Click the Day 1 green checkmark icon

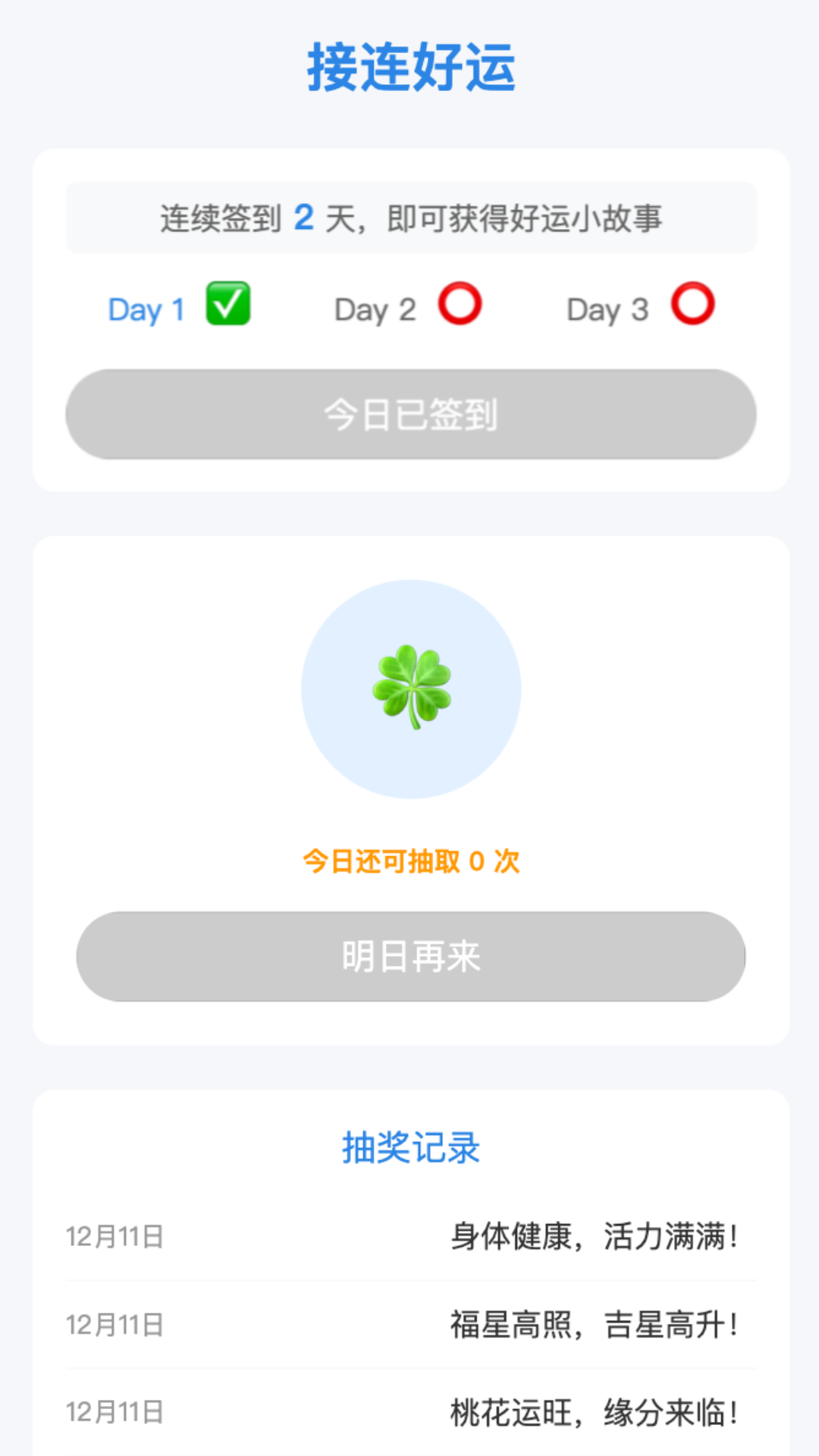click(227, 305)
